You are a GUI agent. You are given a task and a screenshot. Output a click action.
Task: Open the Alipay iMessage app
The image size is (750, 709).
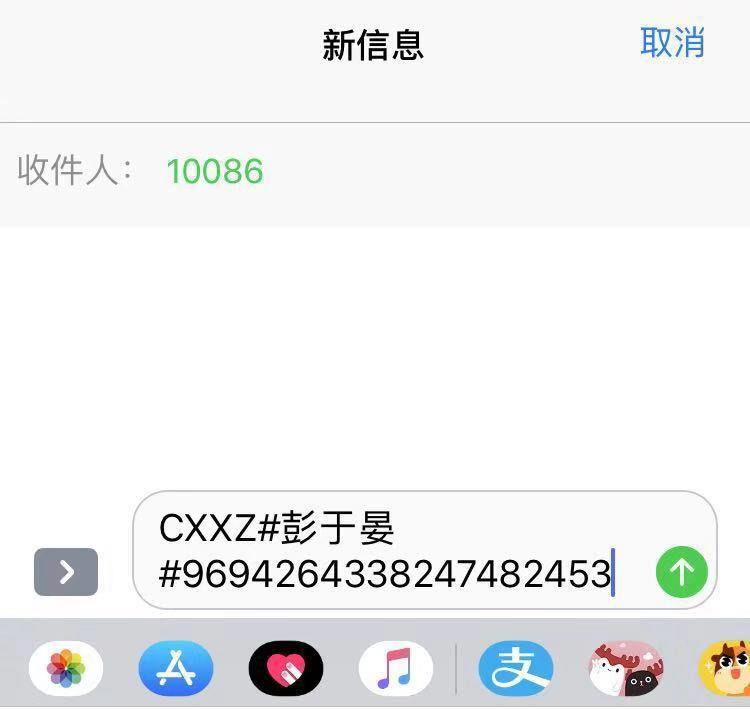pos(516,669)
